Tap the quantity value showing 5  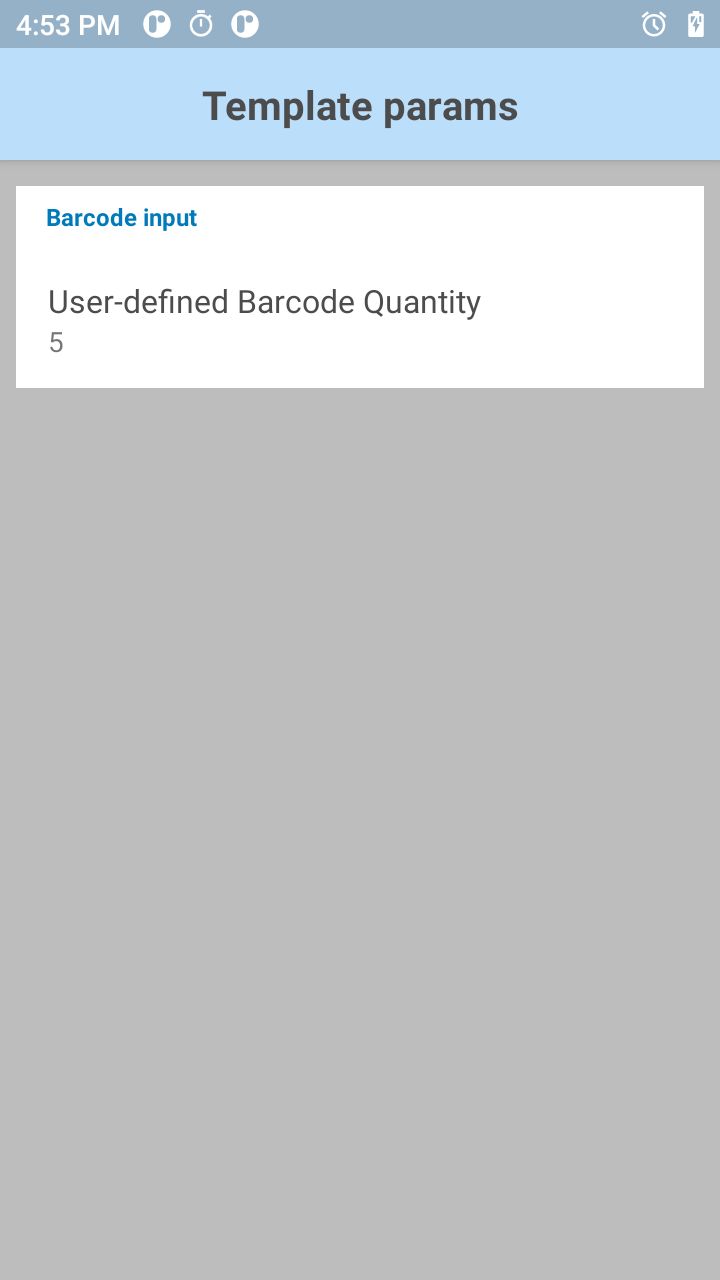pyautogui.click(x=55, y=343)
